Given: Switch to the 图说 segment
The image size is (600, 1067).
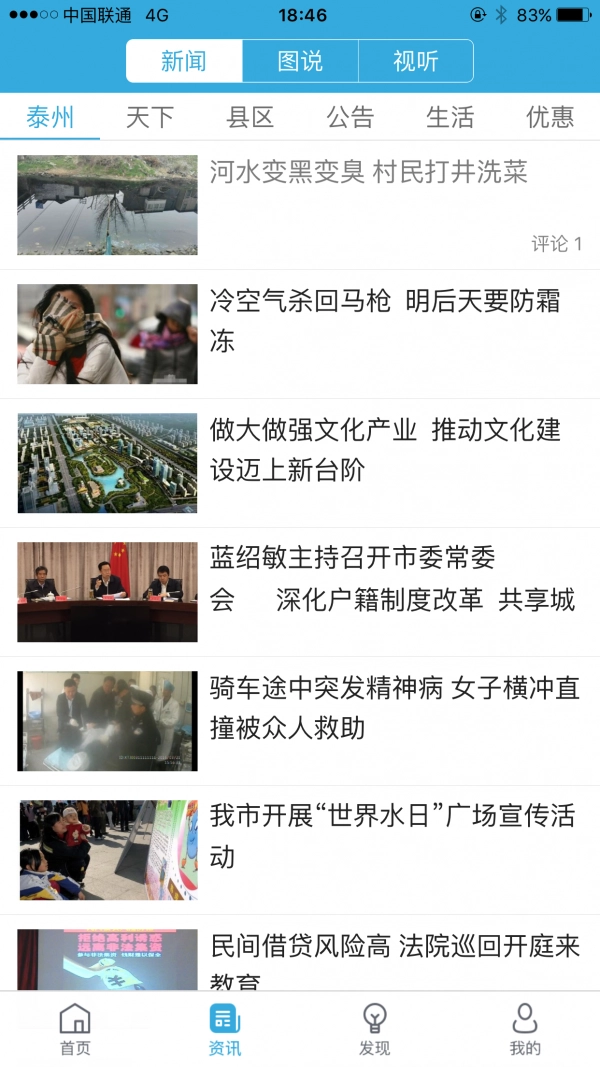Looking at the screenshot, I should tap(300, 62).
